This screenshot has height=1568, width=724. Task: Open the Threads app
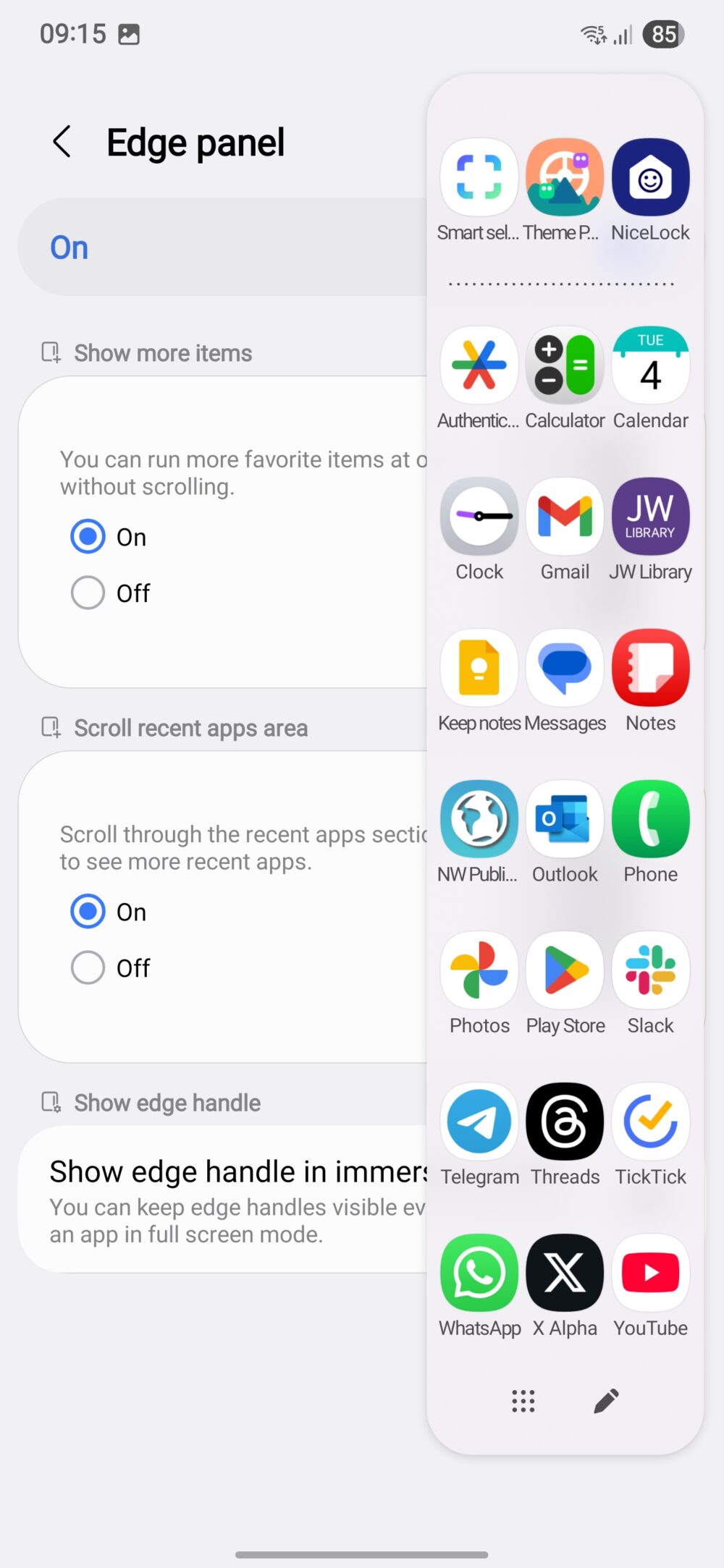tap(565, 1121)
